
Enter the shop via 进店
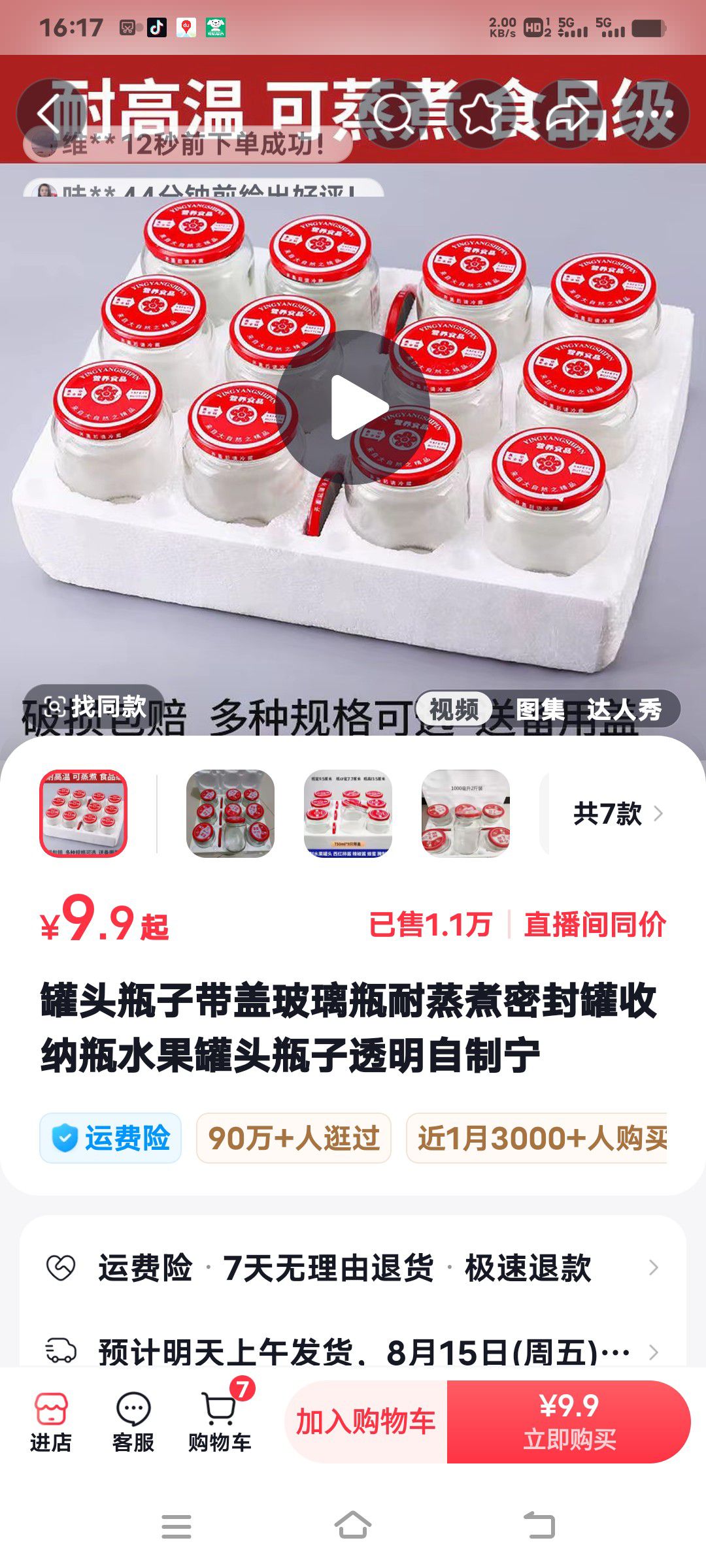(x=51, y=1422)
